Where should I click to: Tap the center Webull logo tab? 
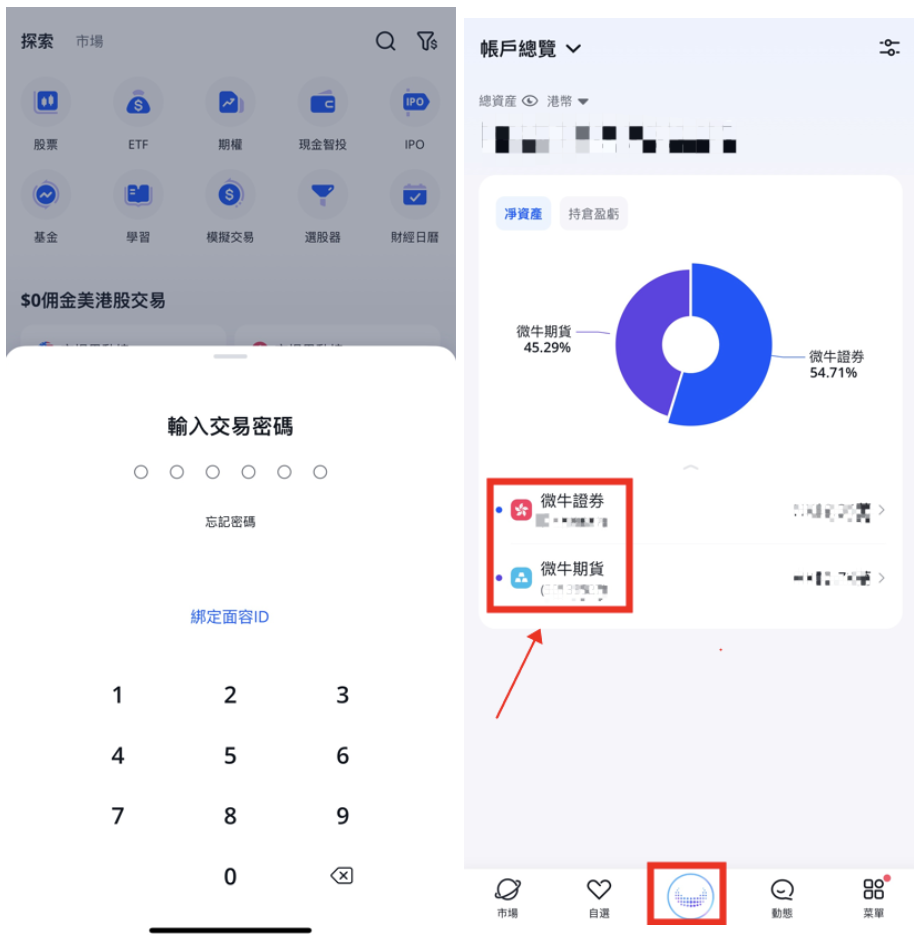point(689,894)
